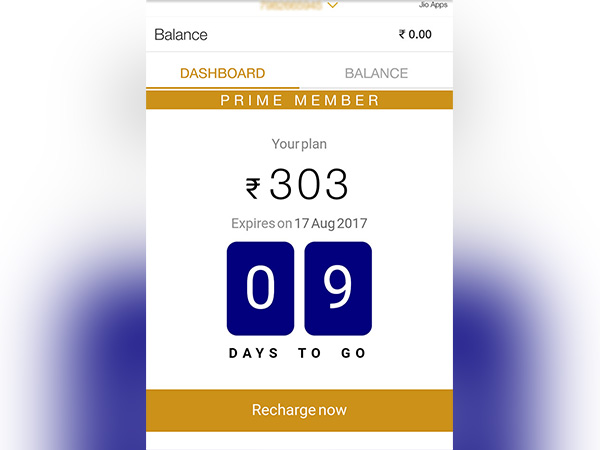
Task: Expand the account number dropdown chevron
Action: pyautogui.click(x=333, y=5)
